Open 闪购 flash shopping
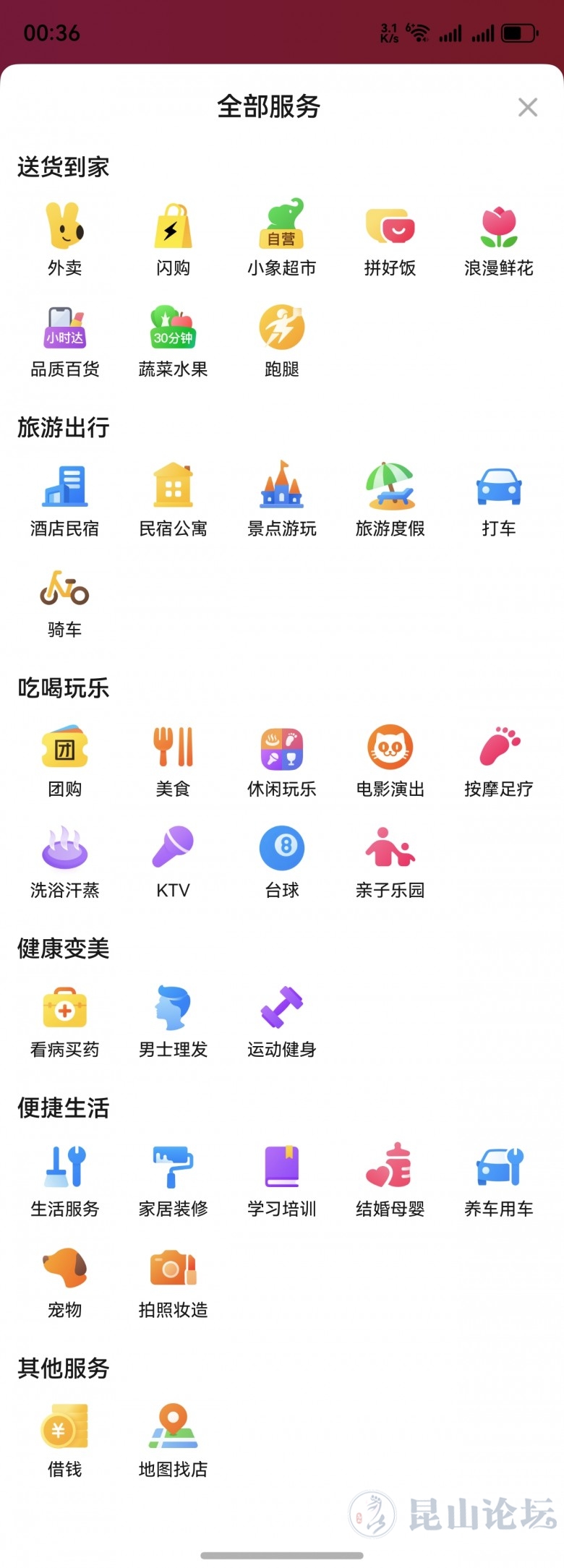This screenshot has width=564, height=1568. point(174,238)
